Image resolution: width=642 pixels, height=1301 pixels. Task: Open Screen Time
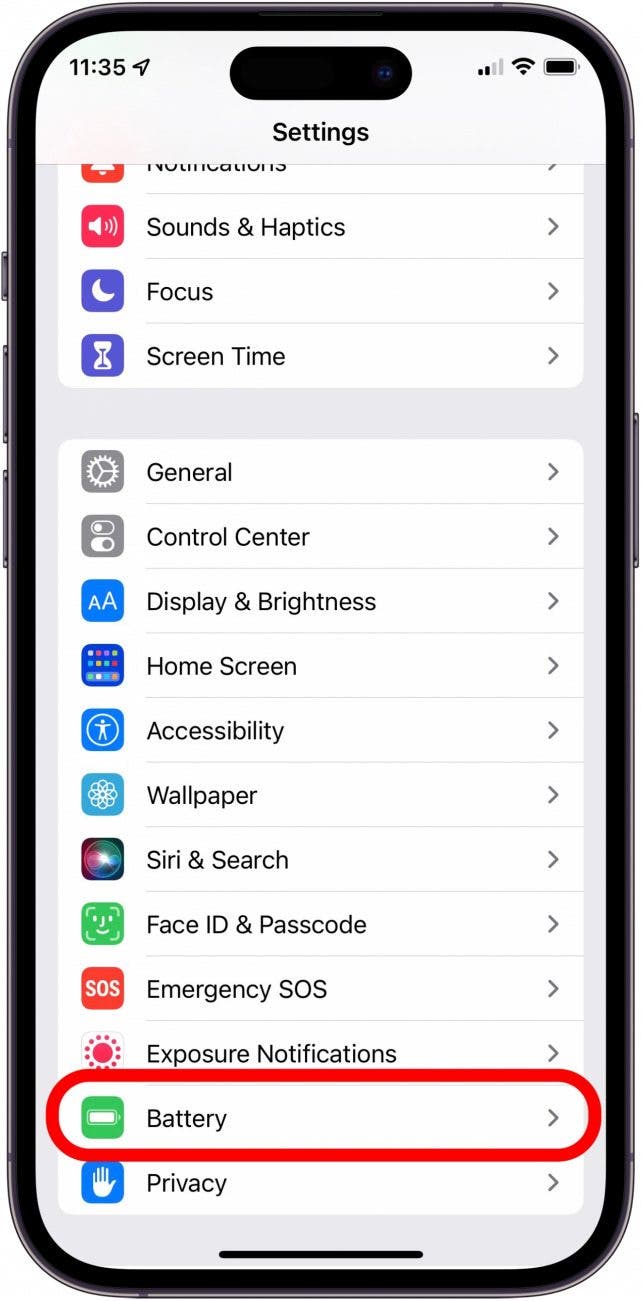click(320, 356)
